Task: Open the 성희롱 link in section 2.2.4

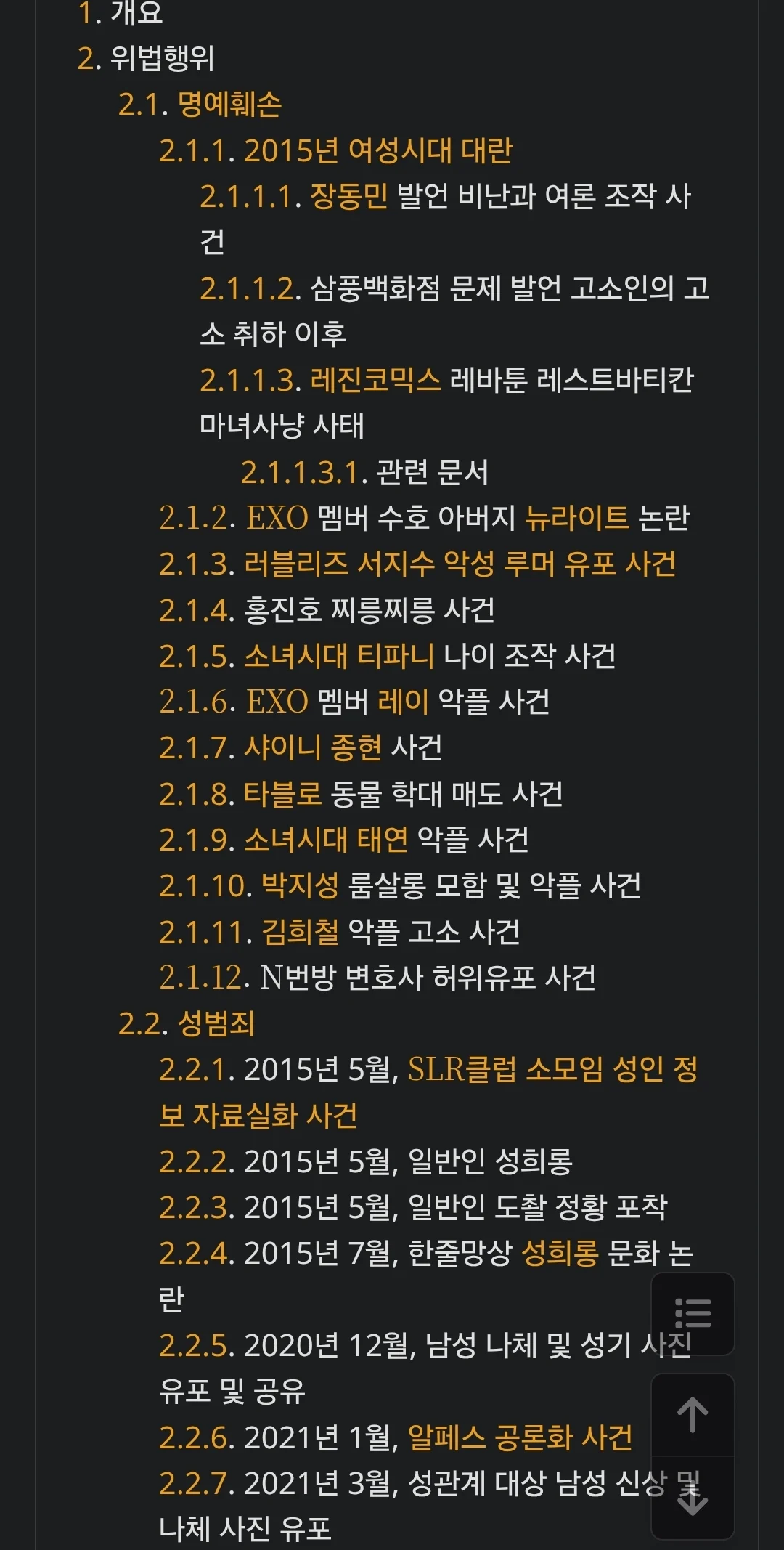Action: (x=560, y=1253)
